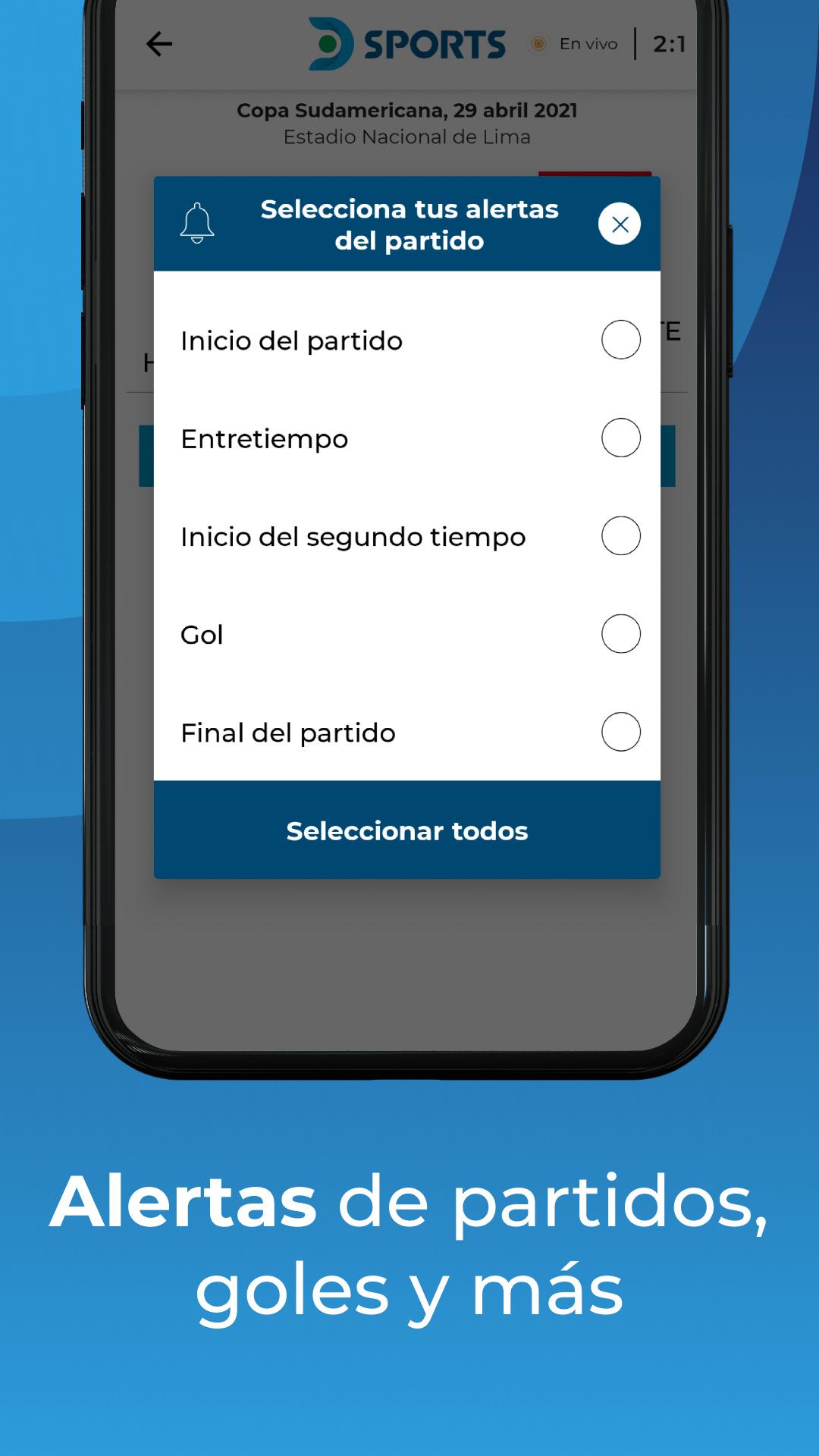Select Inicio del segundo tiempo alert
The height and width of the screenshot is (1456, 819).
[x=621, y=535]
